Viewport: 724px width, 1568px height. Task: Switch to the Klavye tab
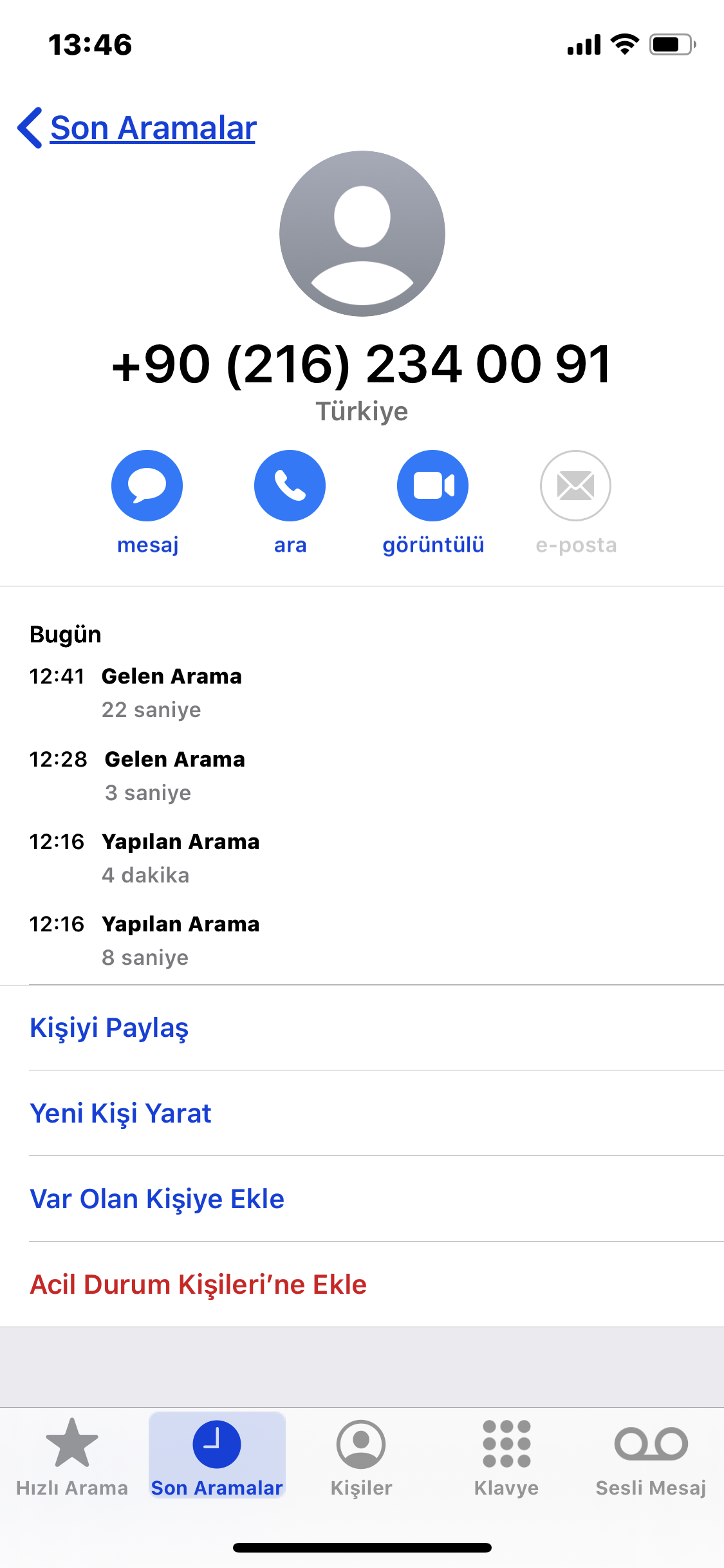click(506, 1457)
